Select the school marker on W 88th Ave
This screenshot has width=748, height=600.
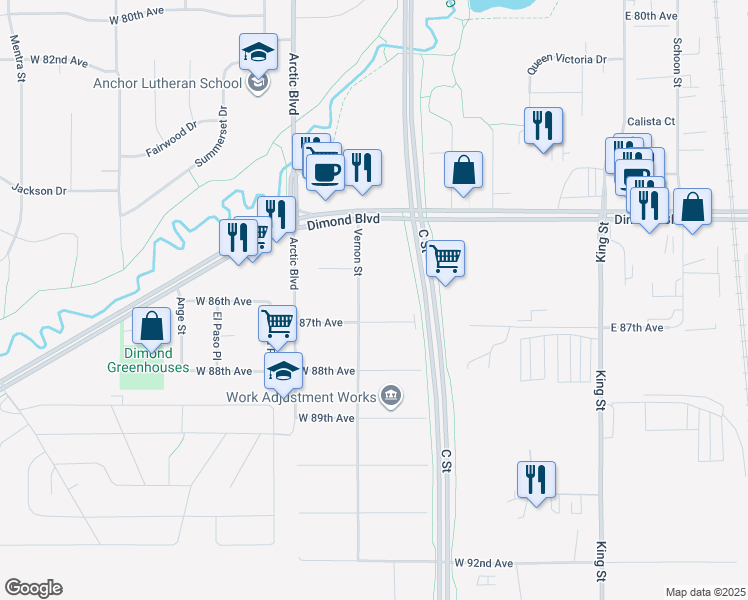click(284, 371)
